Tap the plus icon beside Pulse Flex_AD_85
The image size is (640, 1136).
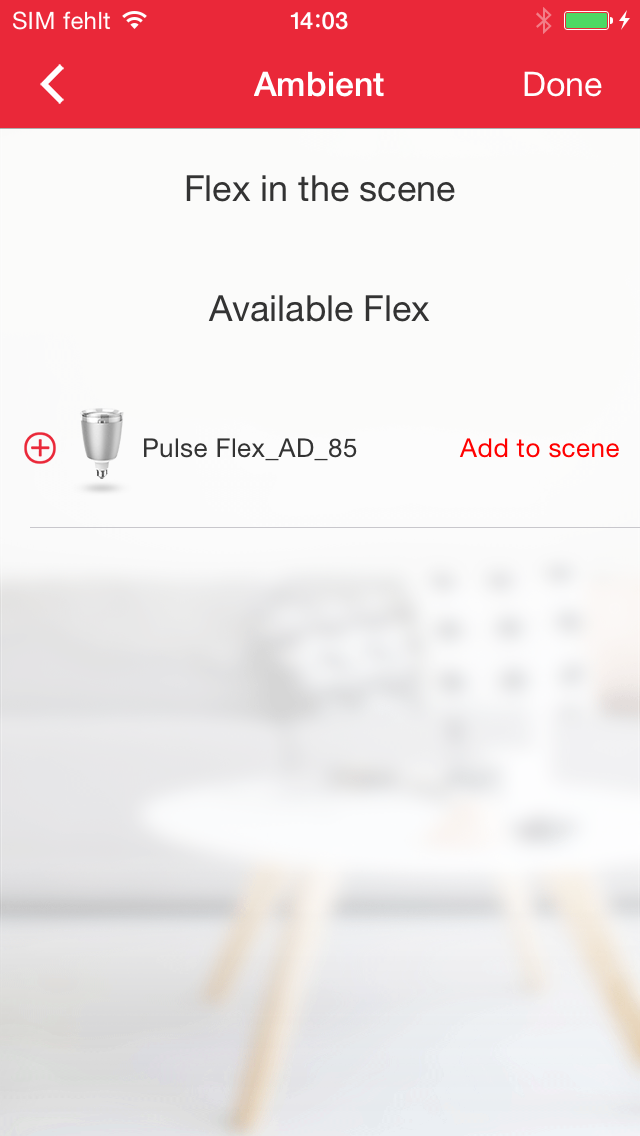point(40,448)
